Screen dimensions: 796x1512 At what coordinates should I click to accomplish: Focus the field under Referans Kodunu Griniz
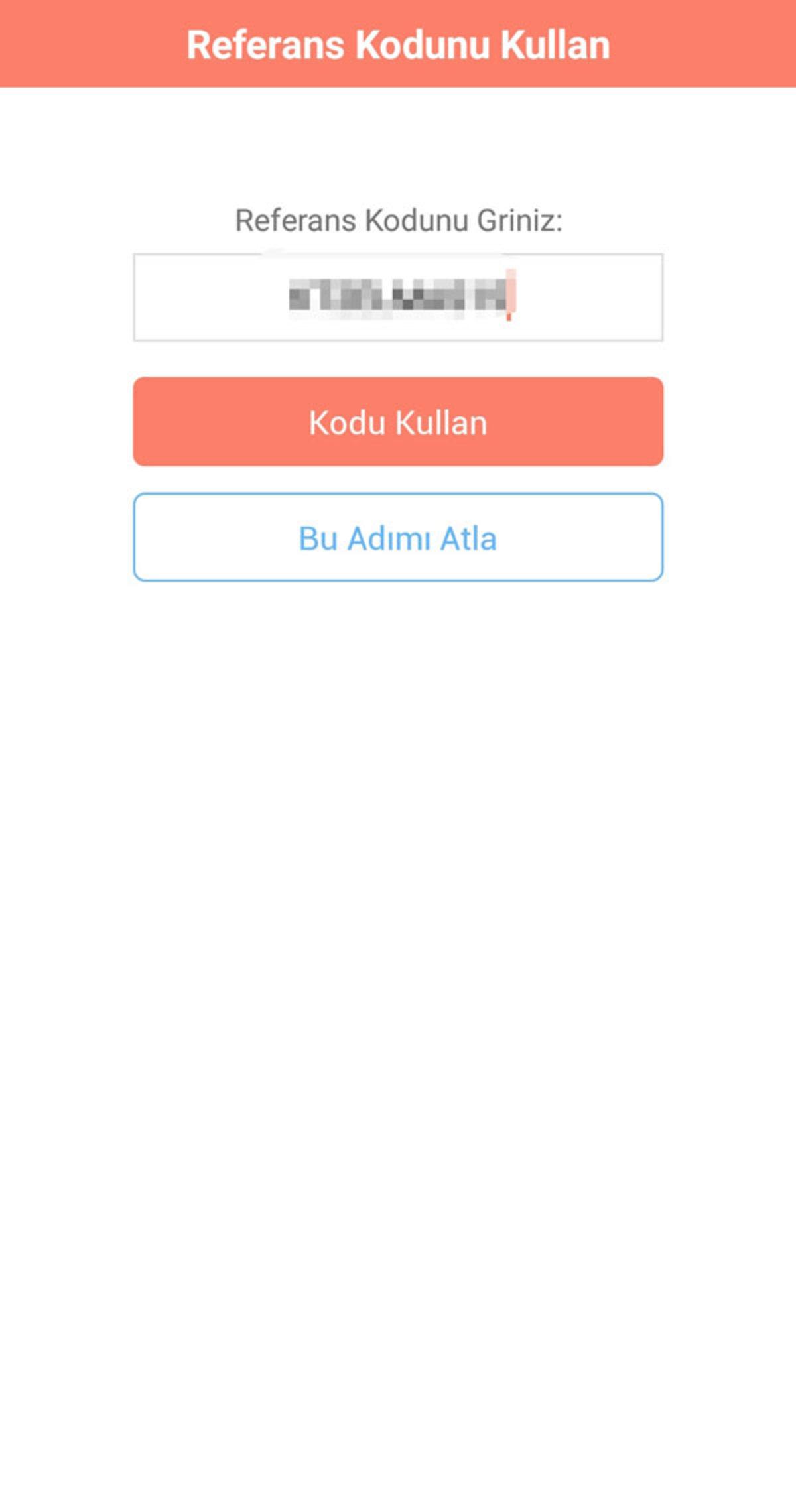tap(398, 295)
